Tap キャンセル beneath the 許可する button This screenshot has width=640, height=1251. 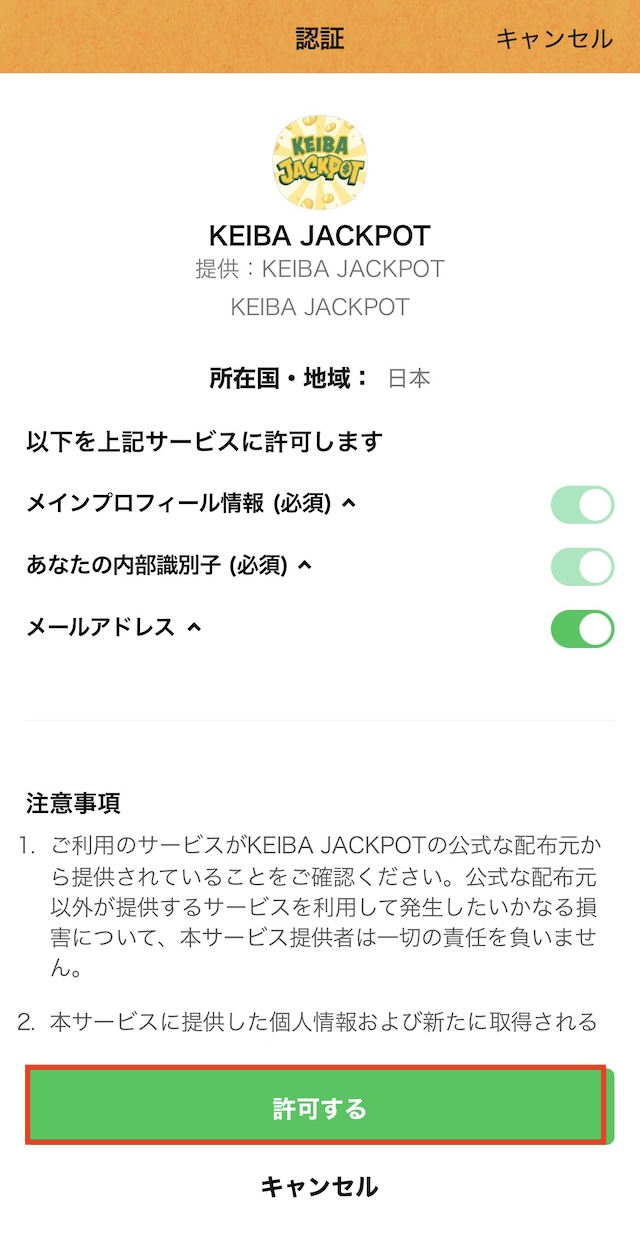(x=319, y=1187)
